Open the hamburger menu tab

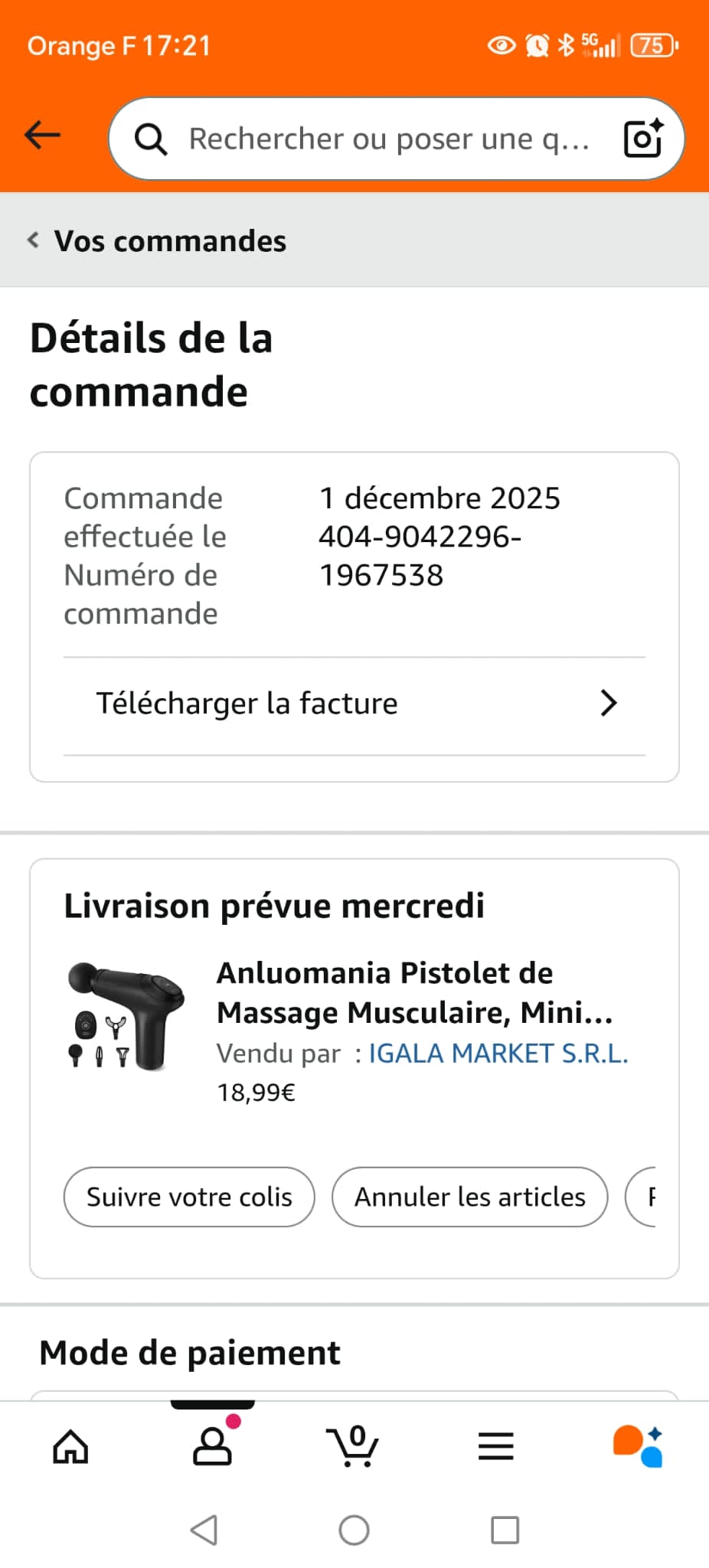tap(496, 1446)
